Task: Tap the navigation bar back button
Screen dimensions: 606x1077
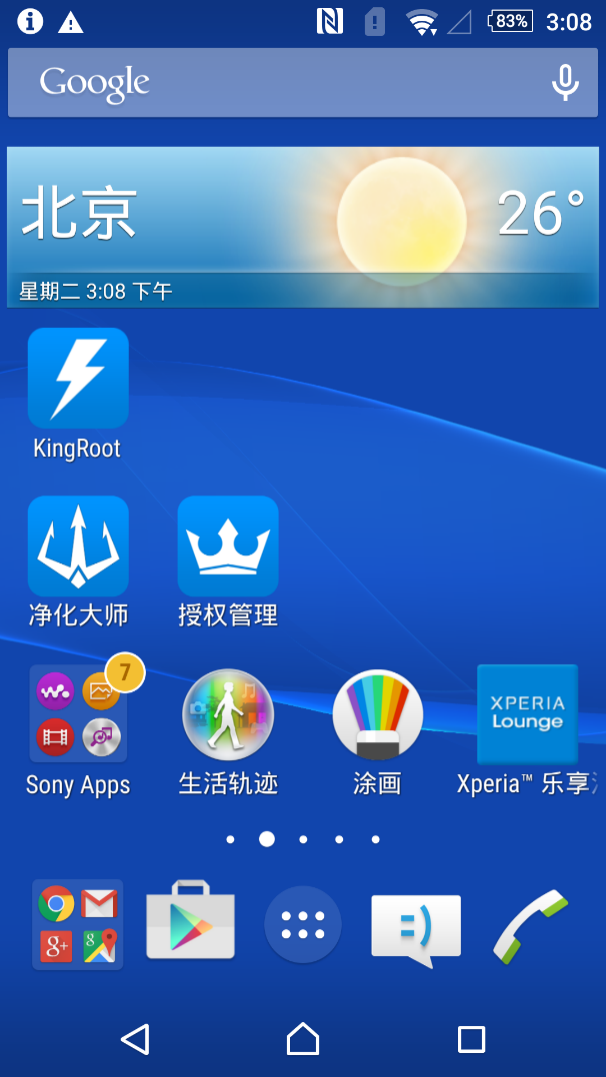Action: [135, 1039]
